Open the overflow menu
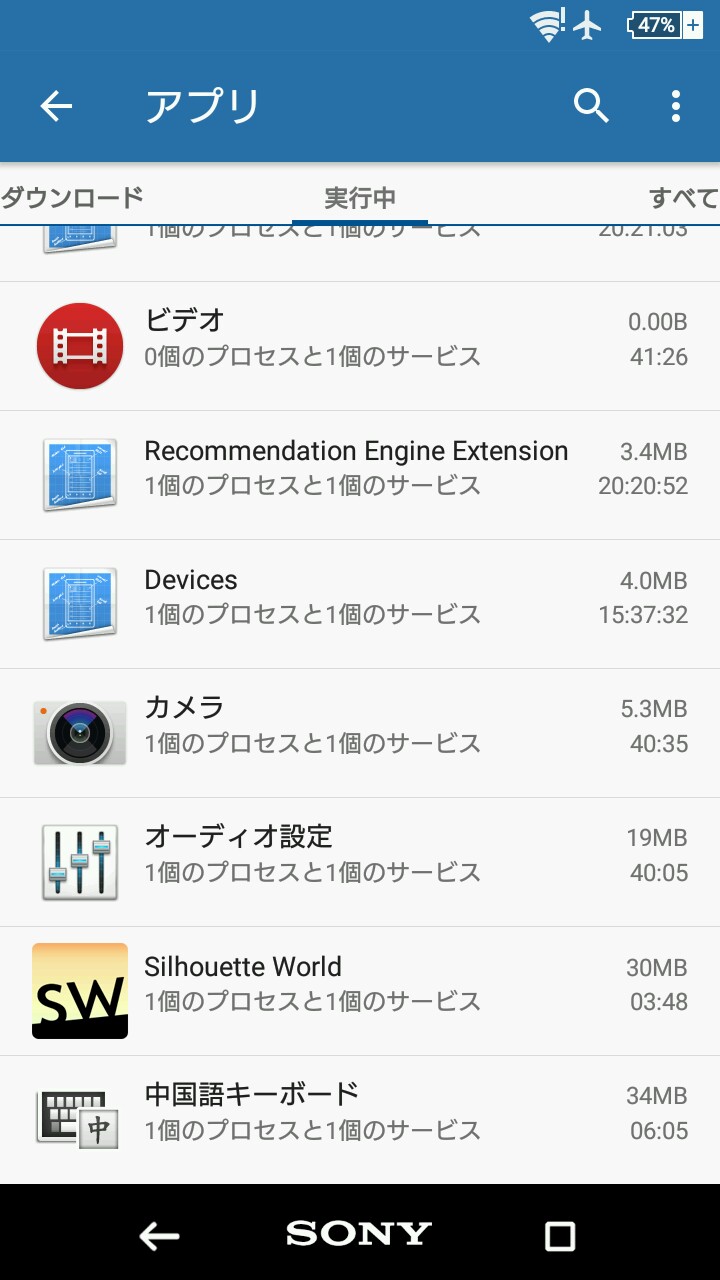This screenshot has width=720, height=1280. [676, 105]
